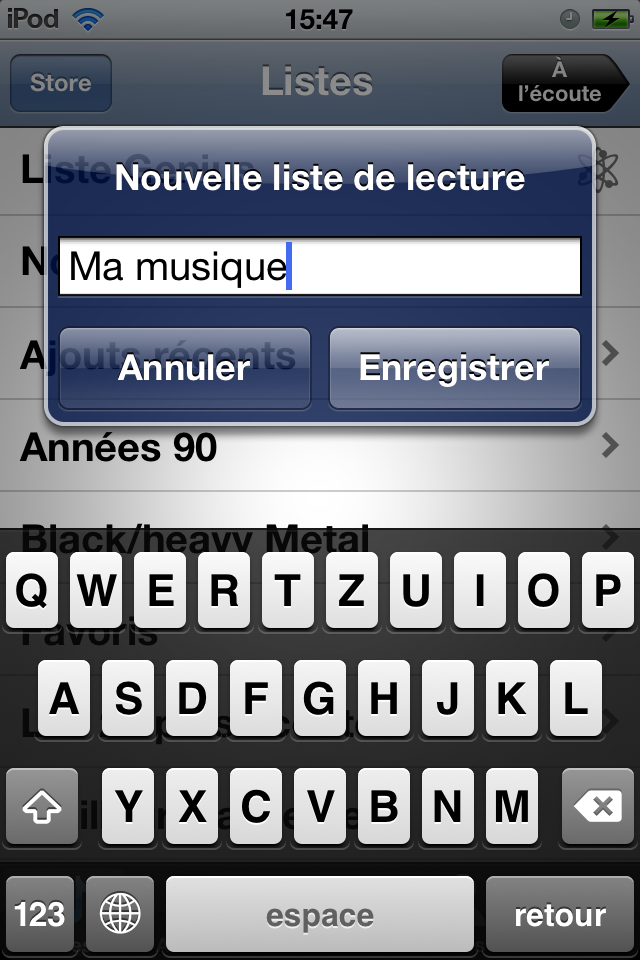
Task: Tap the retour key on the keyboard
Action: 559,914
